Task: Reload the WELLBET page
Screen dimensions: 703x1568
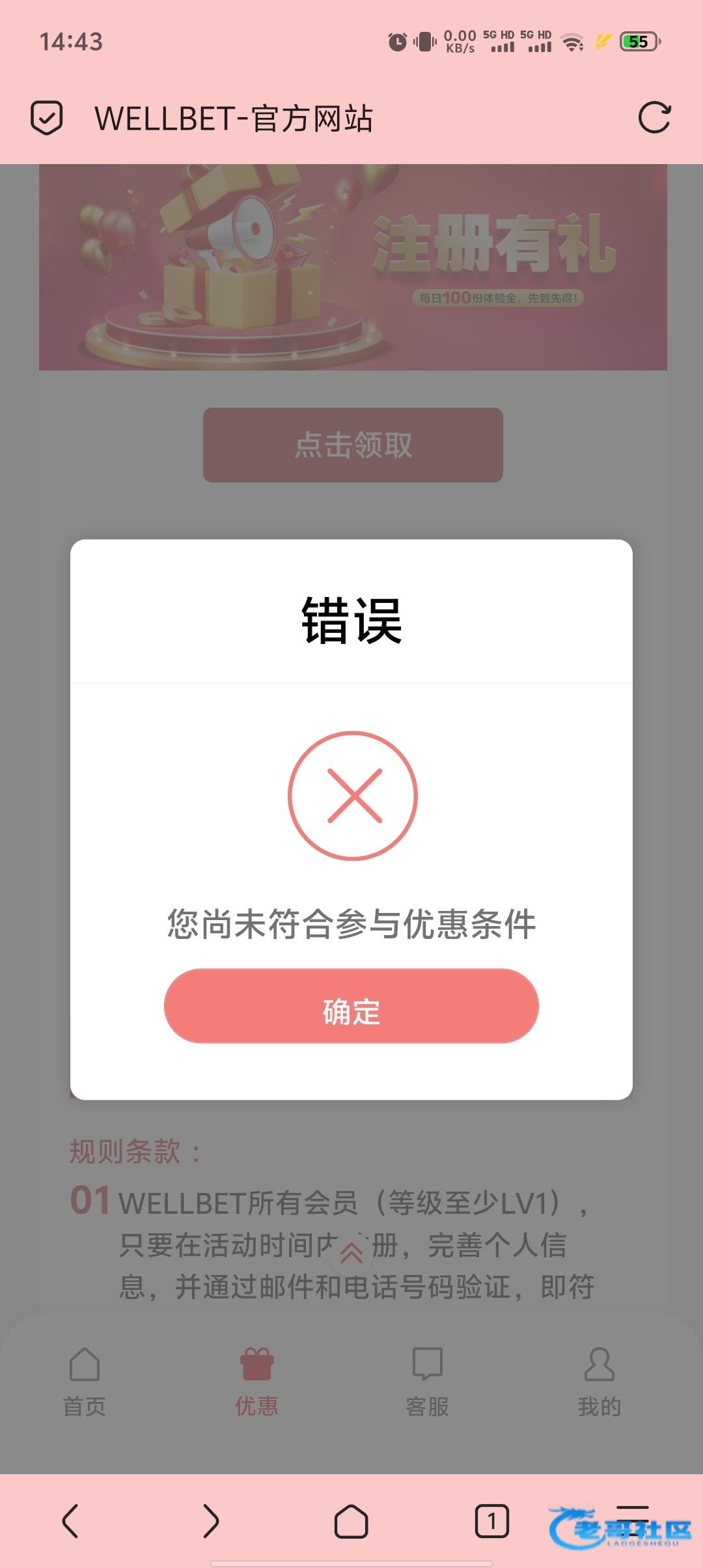Action: click(654, 118)
